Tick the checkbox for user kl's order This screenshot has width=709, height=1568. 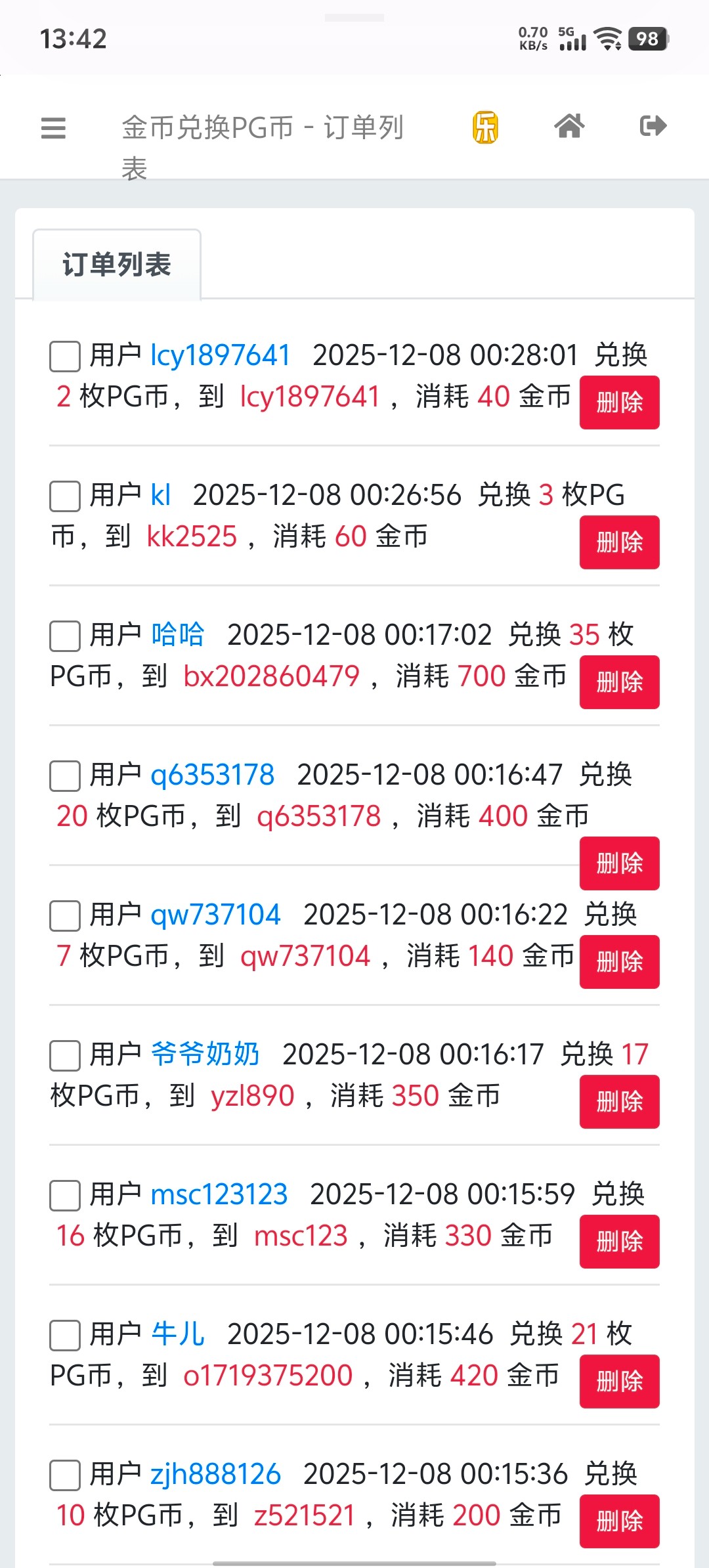65,496
